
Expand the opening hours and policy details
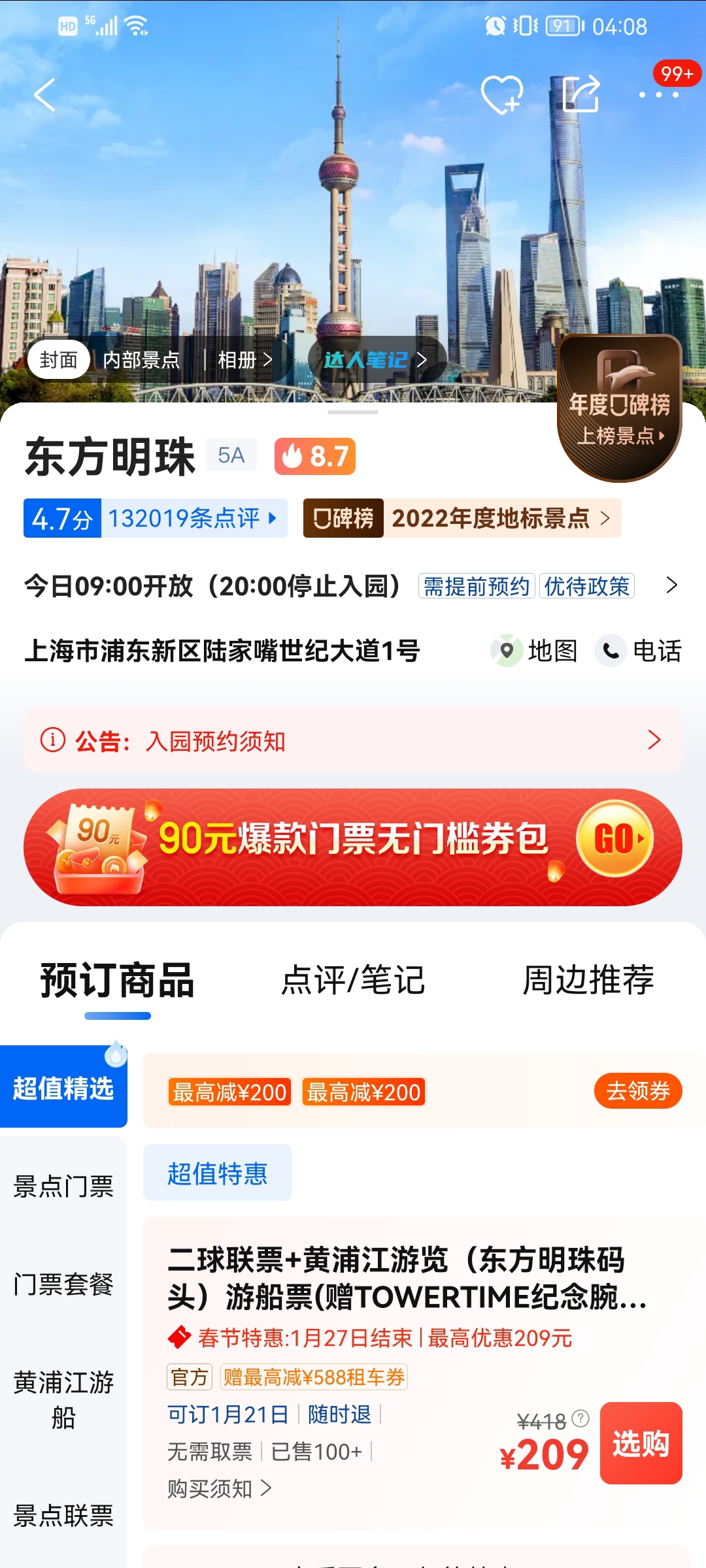pyautogui.click(x=671, y=585)
